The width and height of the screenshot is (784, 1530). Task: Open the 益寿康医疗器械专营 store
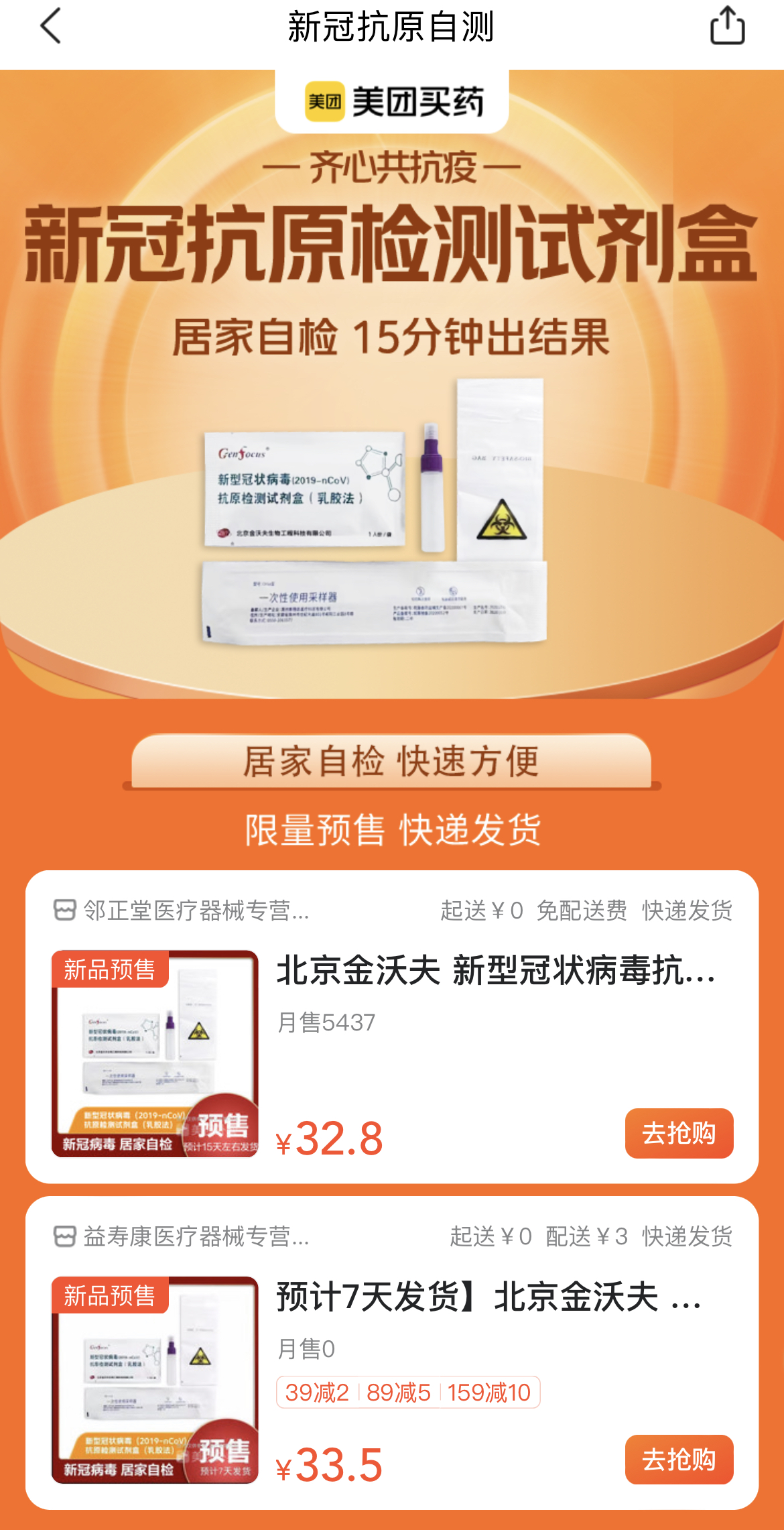[182, 1236]
